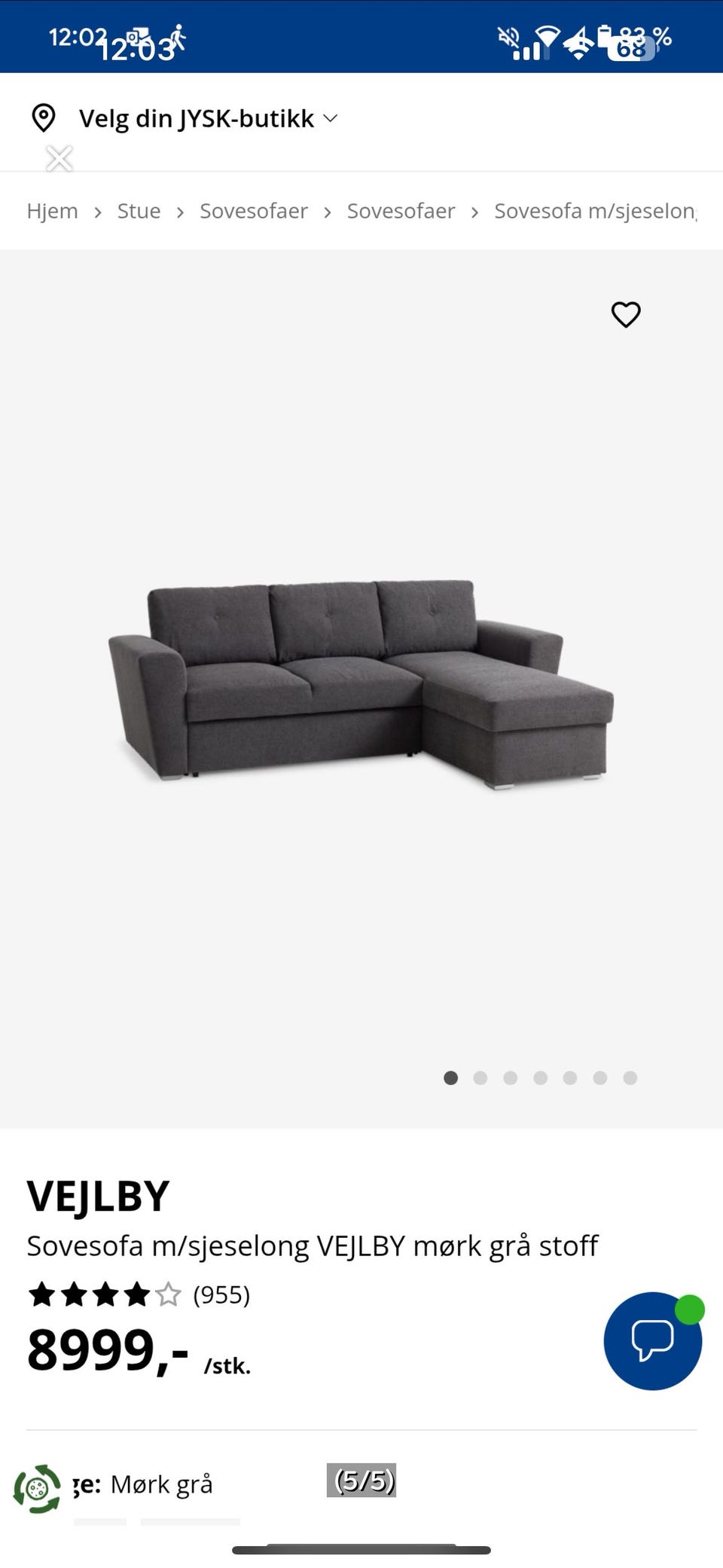The width and height of the screenshot is (723, 1568).
Task: View the 955 customer reviews
Action: point(221,1294)
